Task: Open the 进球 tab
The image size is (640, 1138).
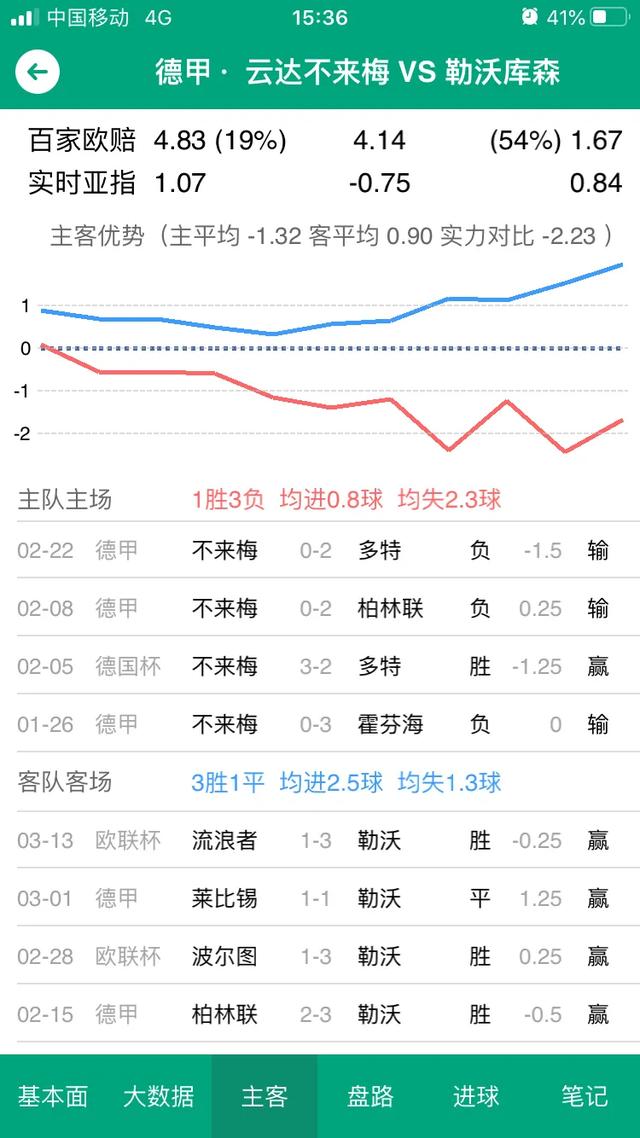Action: [x=477, y=1096]
